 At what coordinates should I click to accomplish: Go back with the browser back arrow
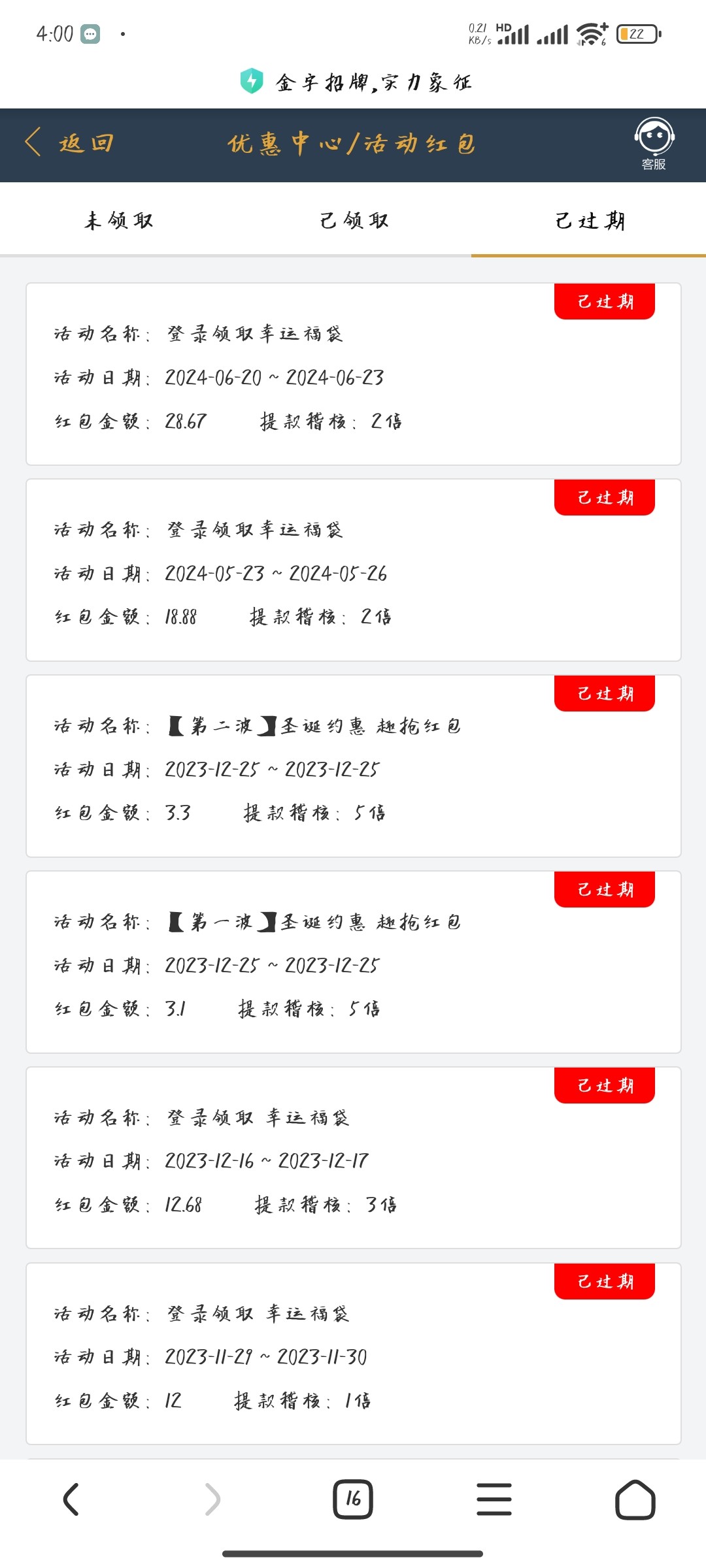pyautogui.click(x=71, y=1499)
